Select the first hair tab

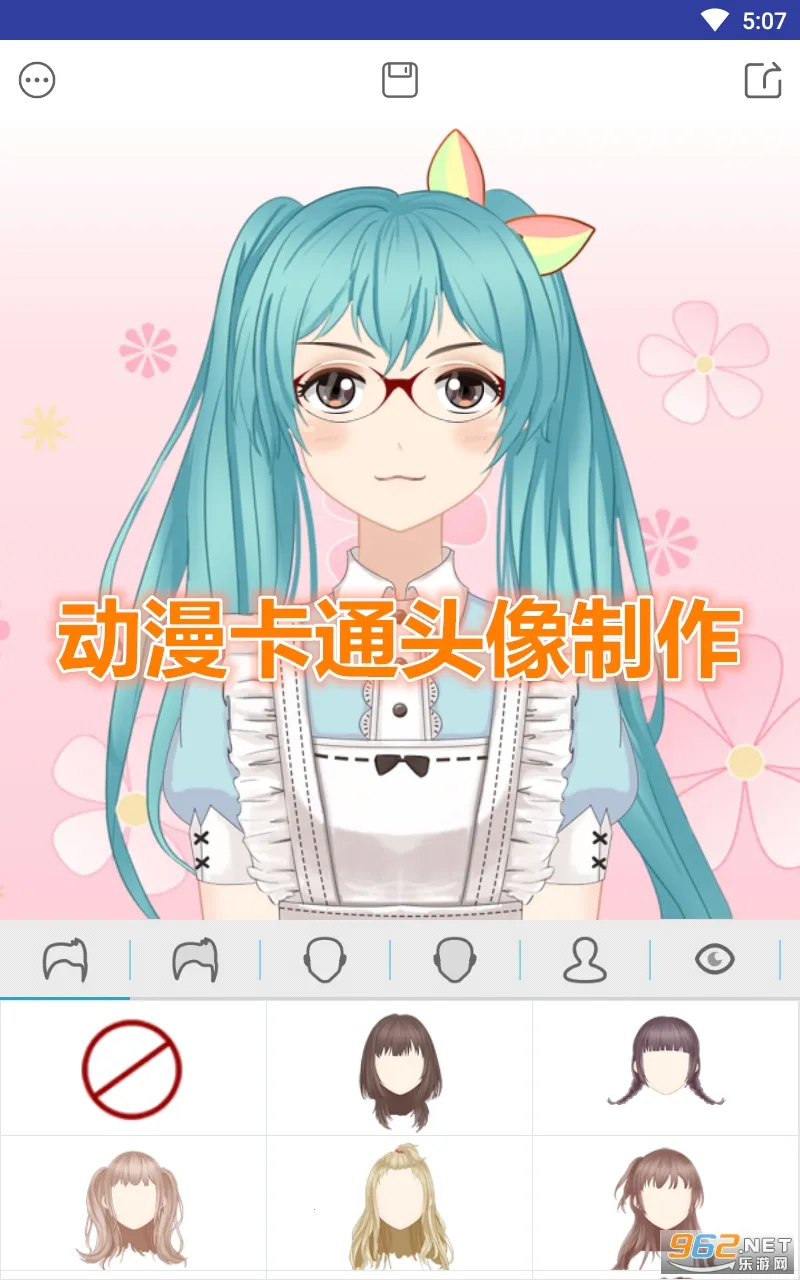[x=65, y=960]
